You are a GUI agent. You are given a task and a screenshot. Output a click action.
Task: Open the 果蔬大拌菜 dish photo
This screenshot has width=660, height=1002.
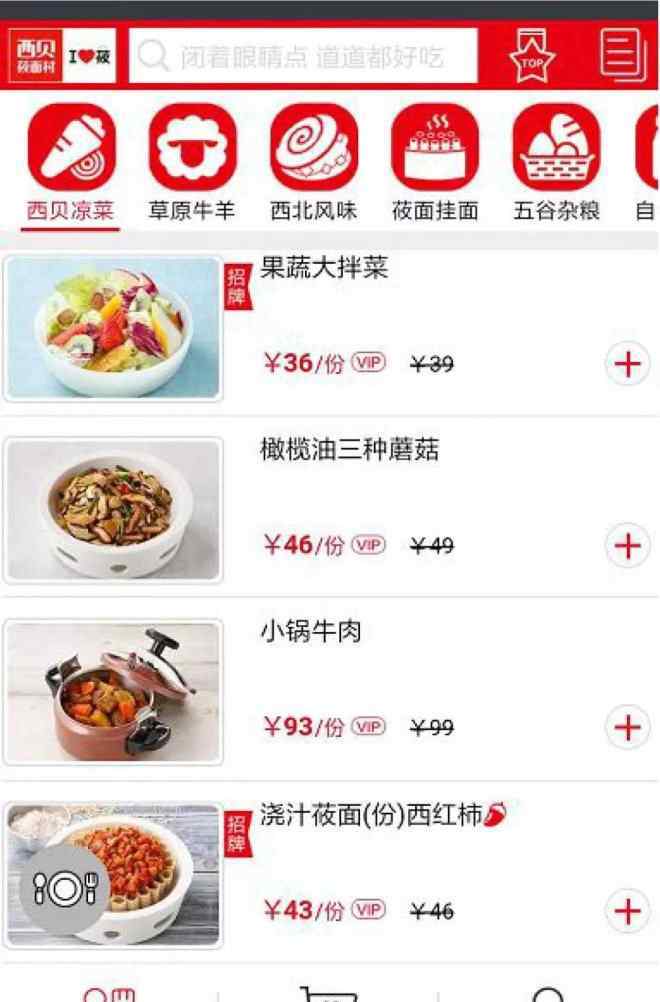coord(112,328)
